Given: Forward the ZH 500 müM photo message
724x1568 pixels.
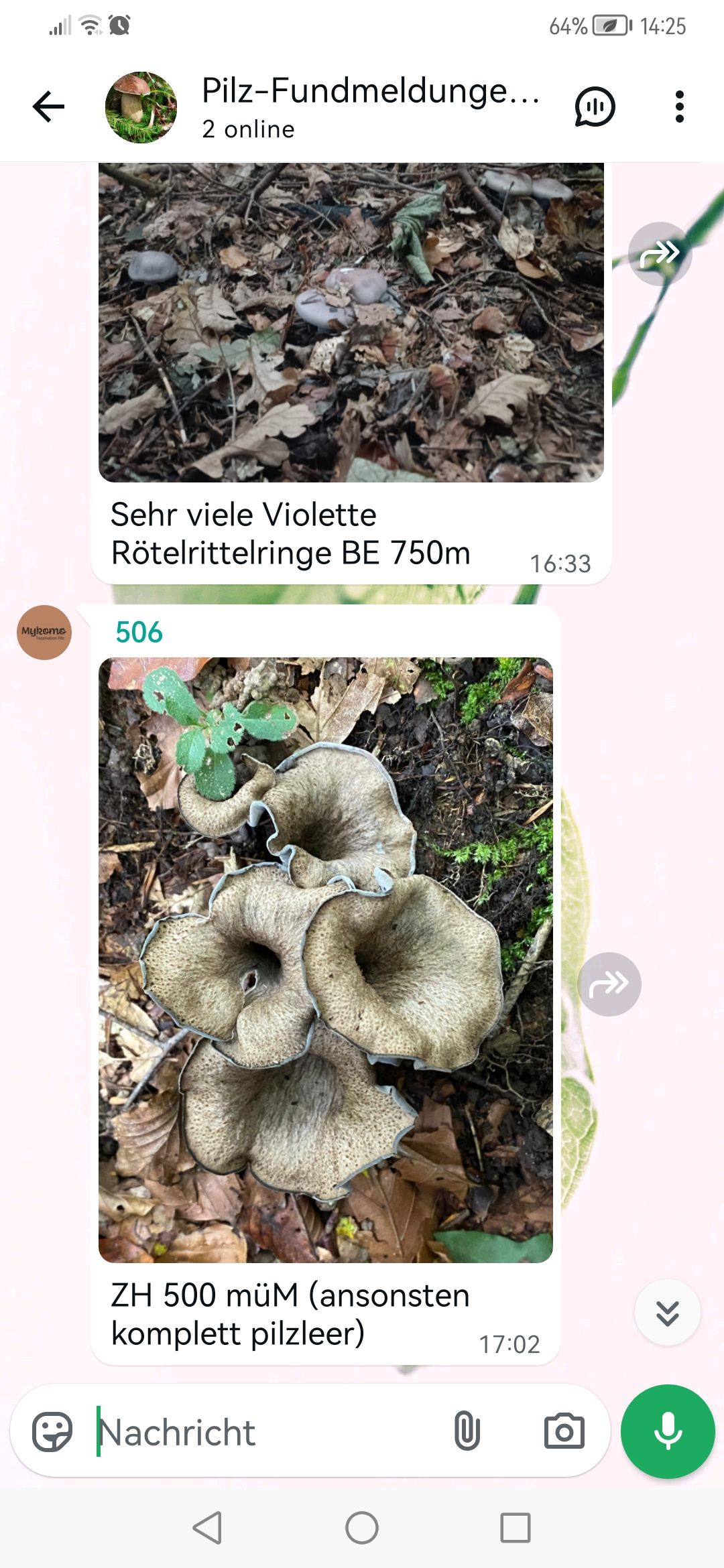Looking at the screenshot, I should [609, 984].
